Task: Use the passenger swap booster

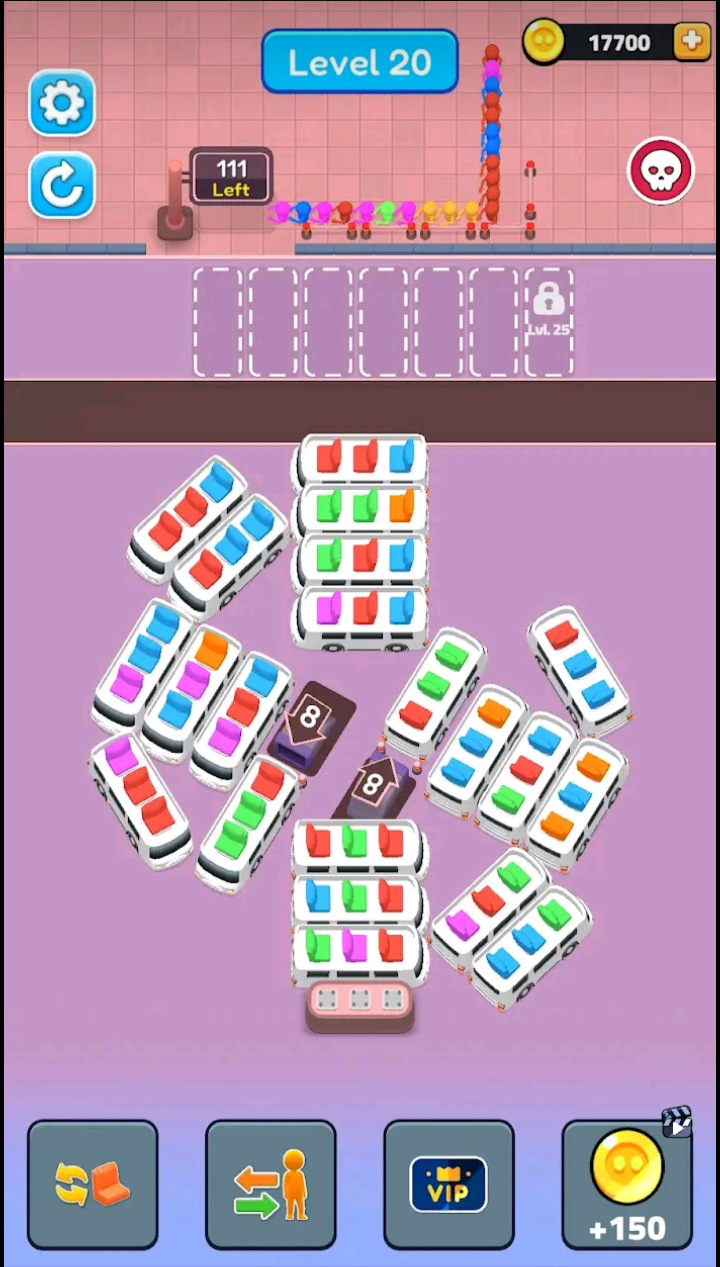Action: [x=270, y=1184]
